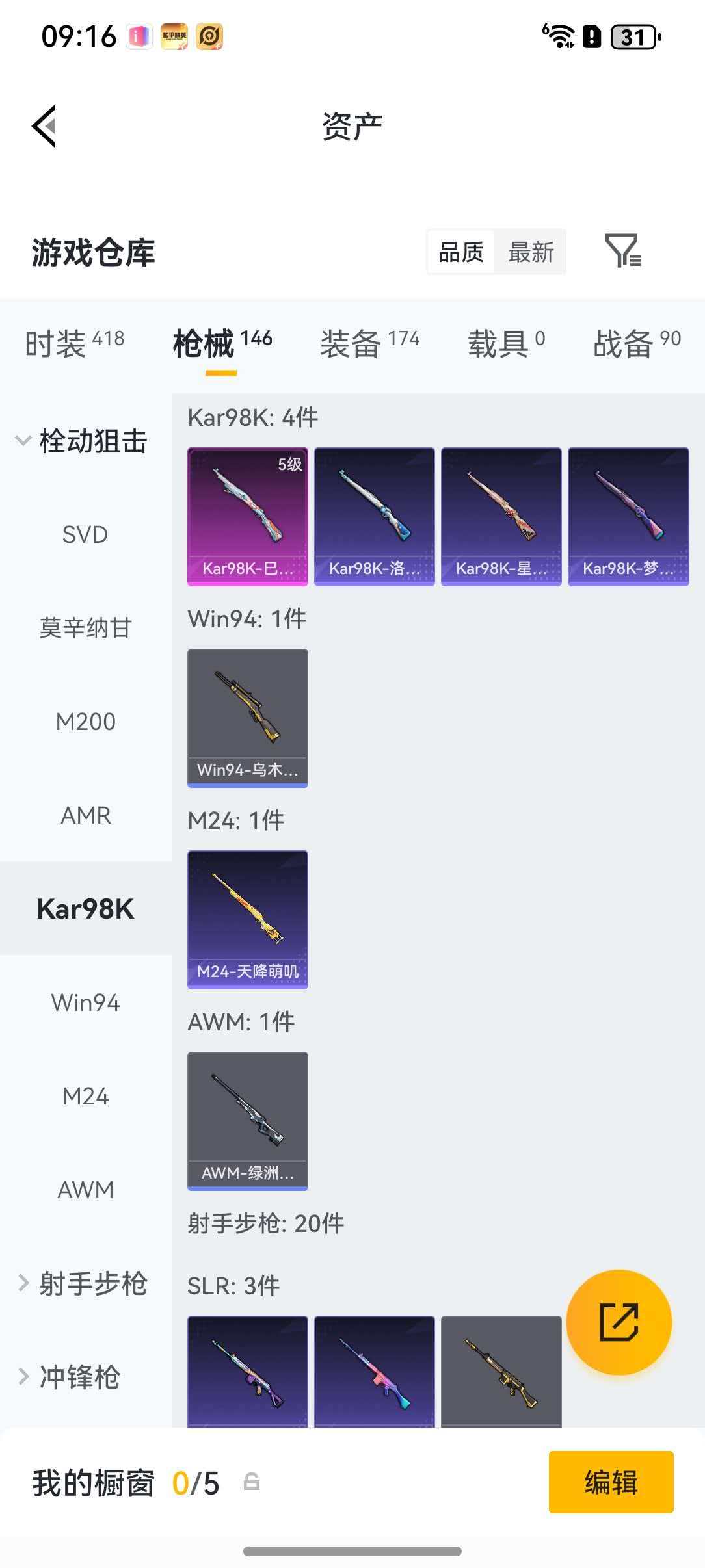Screen dimensions: 705x1568
Task: Switch sorting to 最新
Action: point(531,252)
